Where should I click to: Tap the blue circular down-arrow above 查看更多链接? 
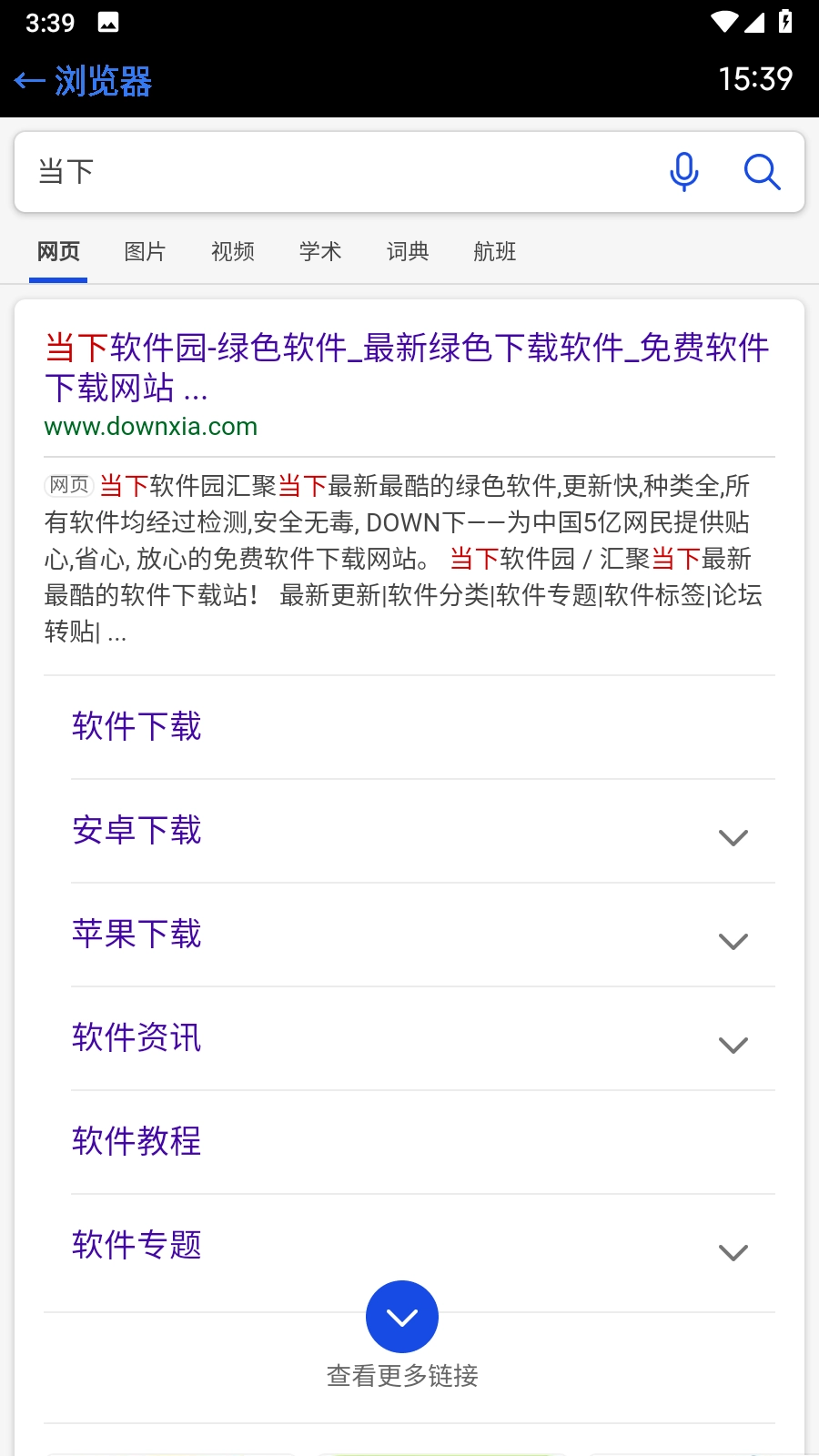[x=401, y=1316]
